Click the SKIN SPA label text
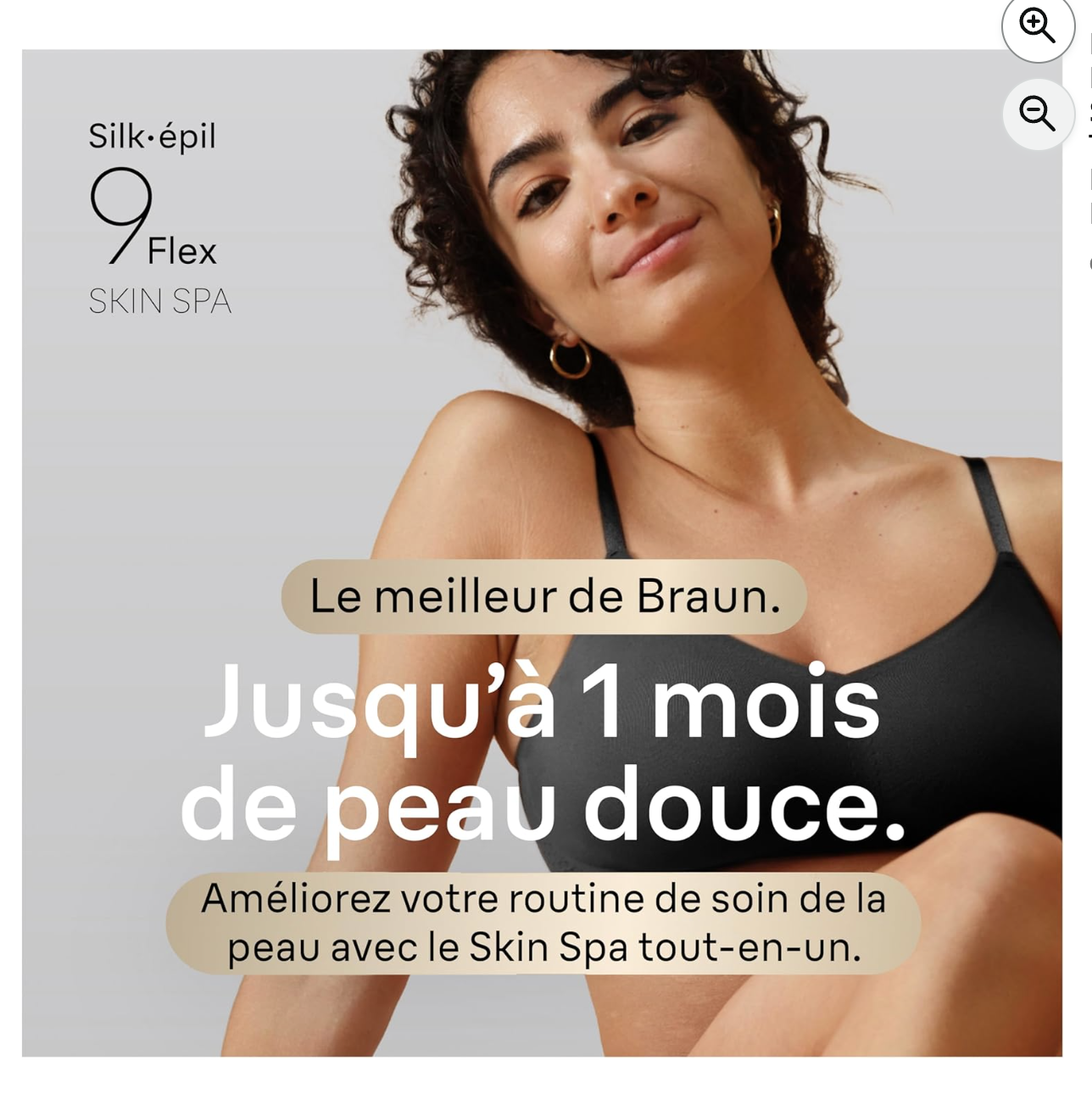 (160, 300)
